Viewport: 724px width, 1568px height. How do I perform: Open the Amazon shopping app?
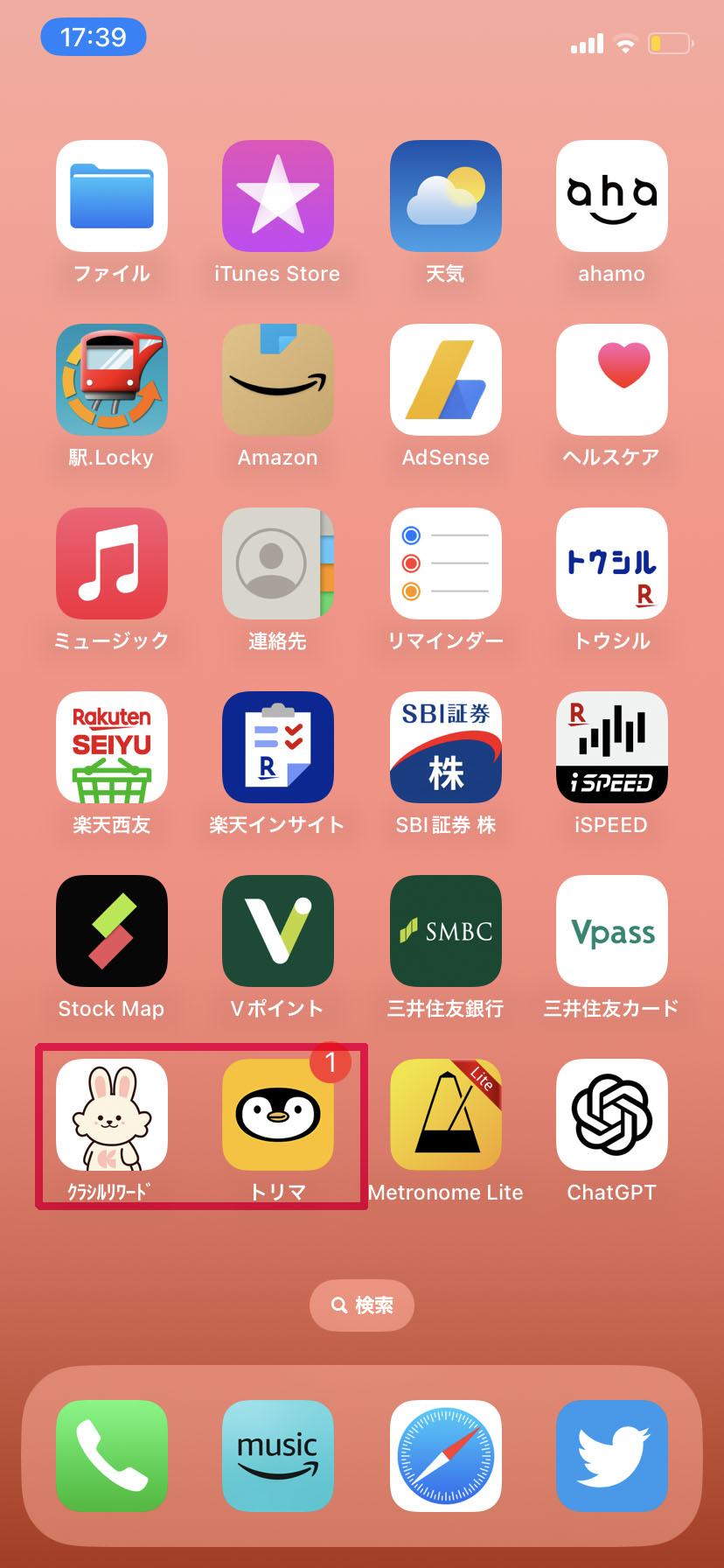click(x=278, y=380)
